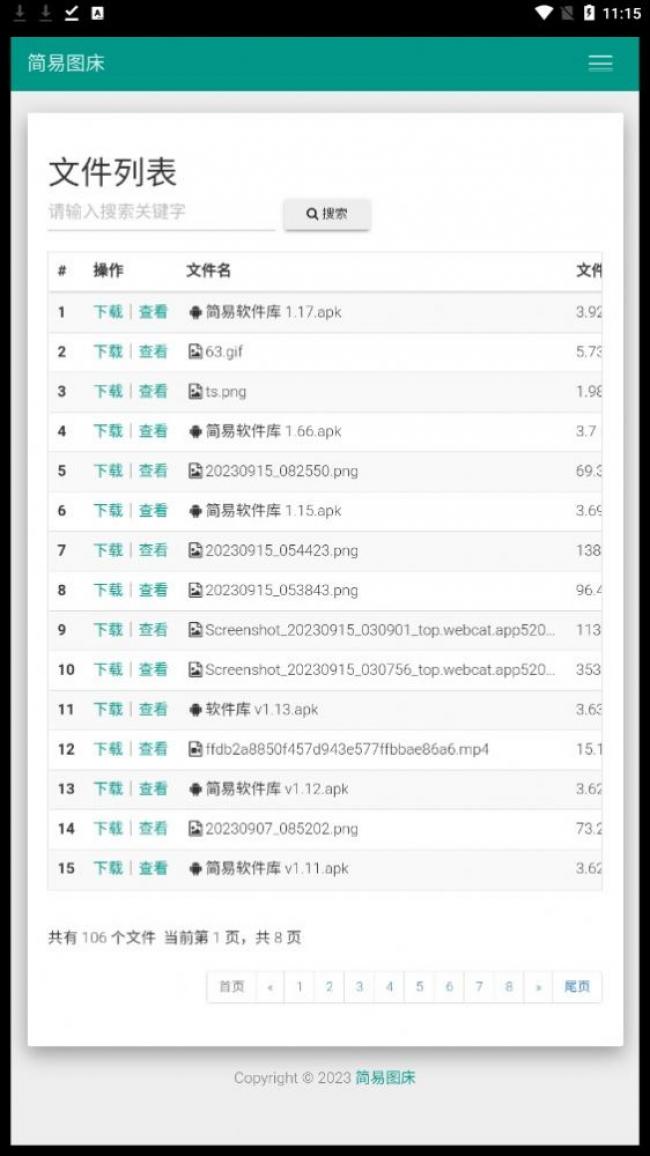View the 63.gif file via 查看

[x=153, y=352]
